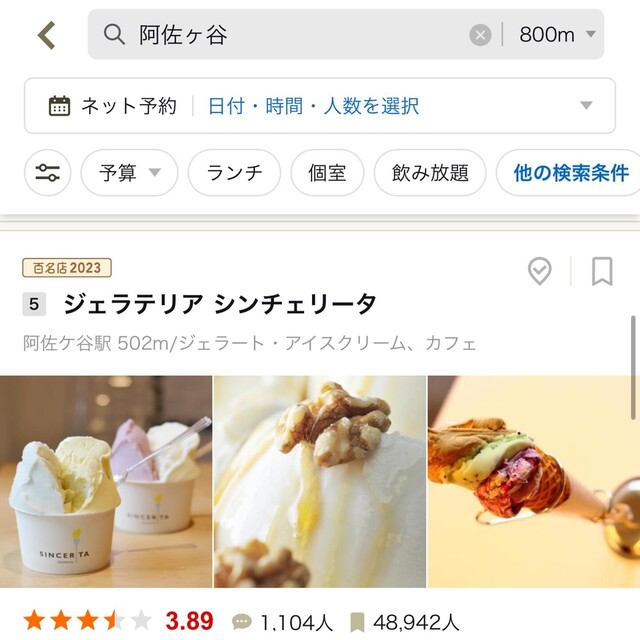The image size is (640, 640).
Task: Open the filter settings icon
Action: 47,173
